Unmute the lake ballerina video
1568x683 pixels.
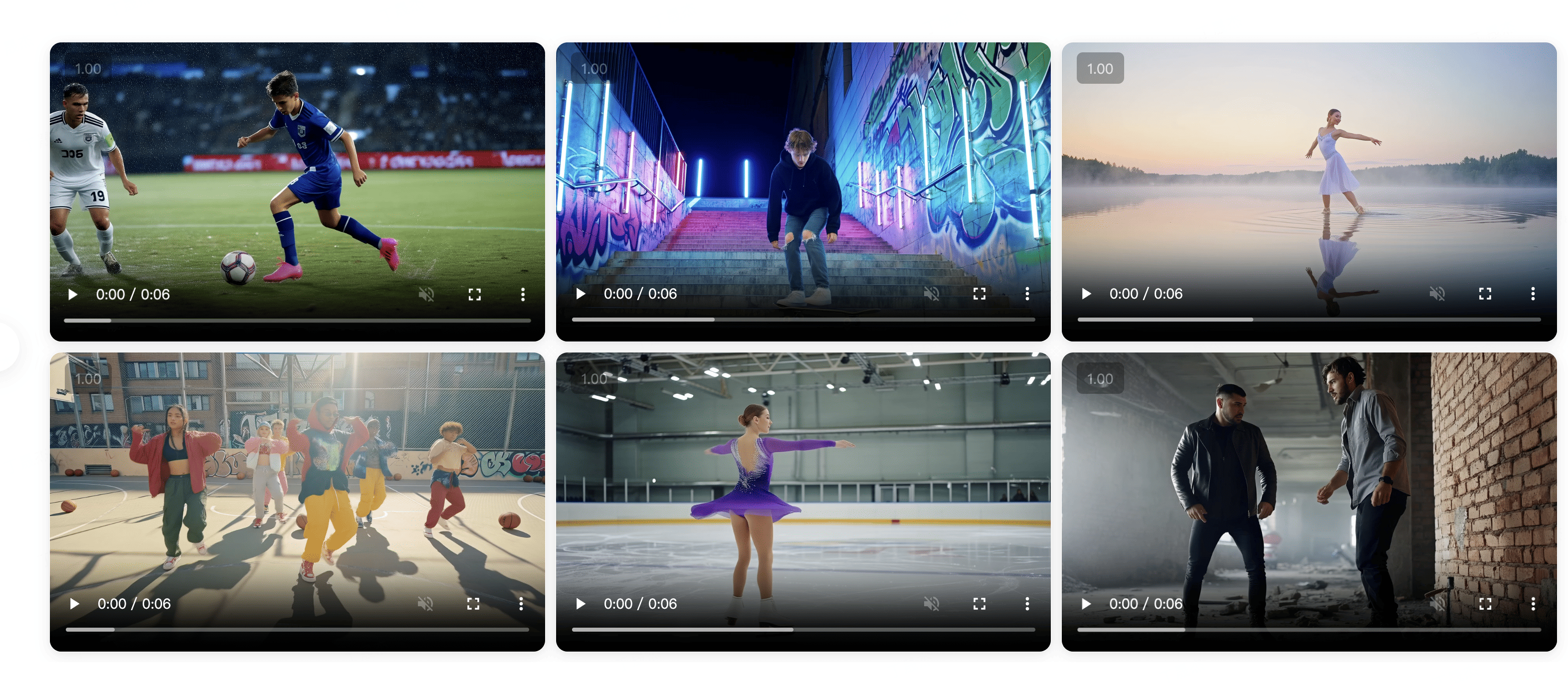[x=1436, y=294]
